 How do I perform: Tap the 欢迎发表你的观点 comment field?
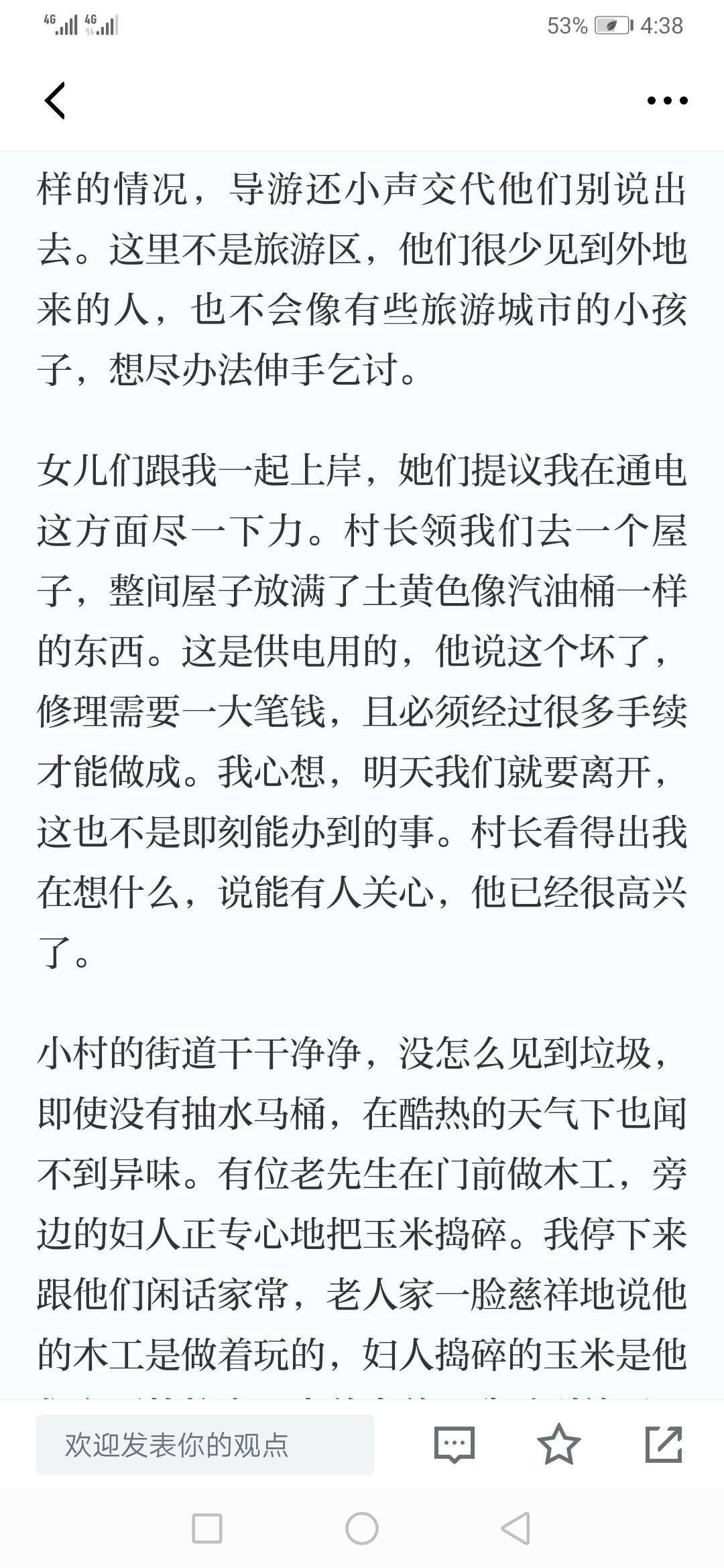coord(205,1445)
